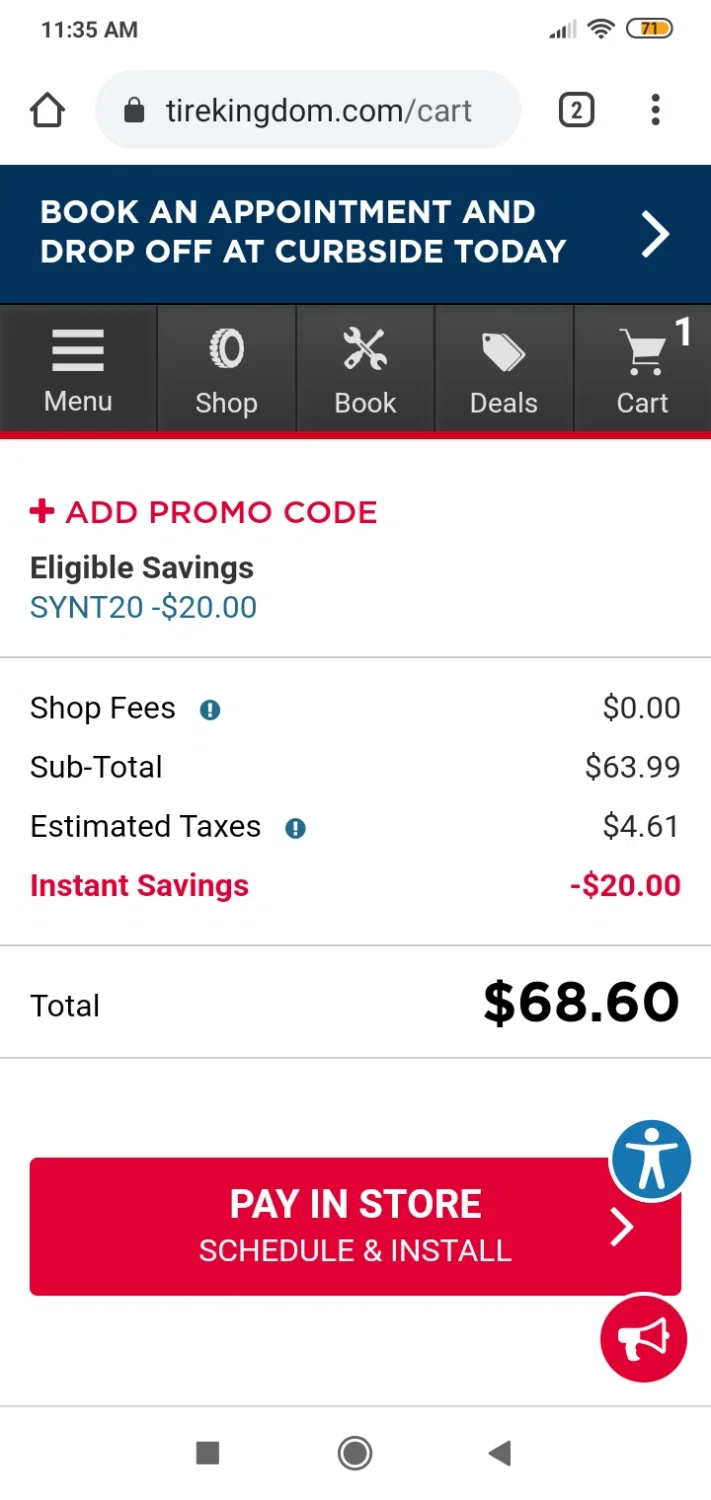Tap Pay in Store to schedule install
Image resolution: width=711 pixels, height=1500 pixels.
(355, 1227)
